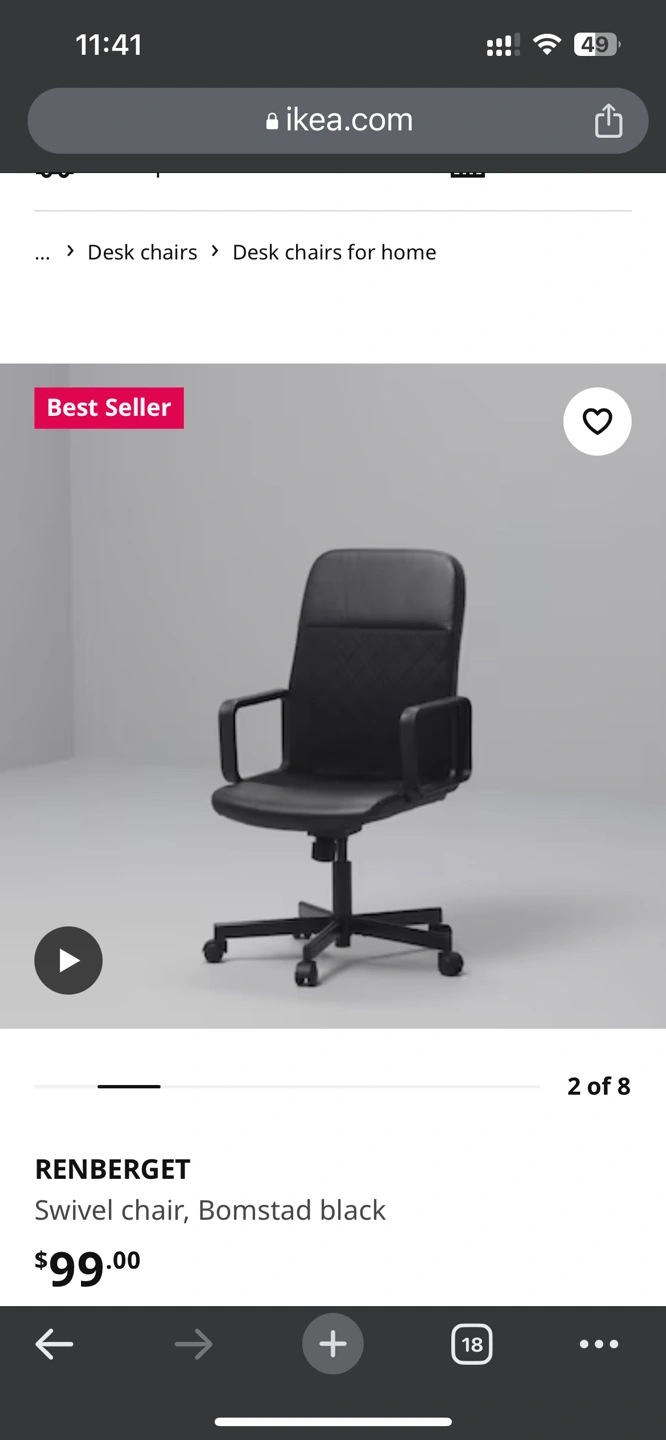Open the RENBERGET chair product image

340,760
